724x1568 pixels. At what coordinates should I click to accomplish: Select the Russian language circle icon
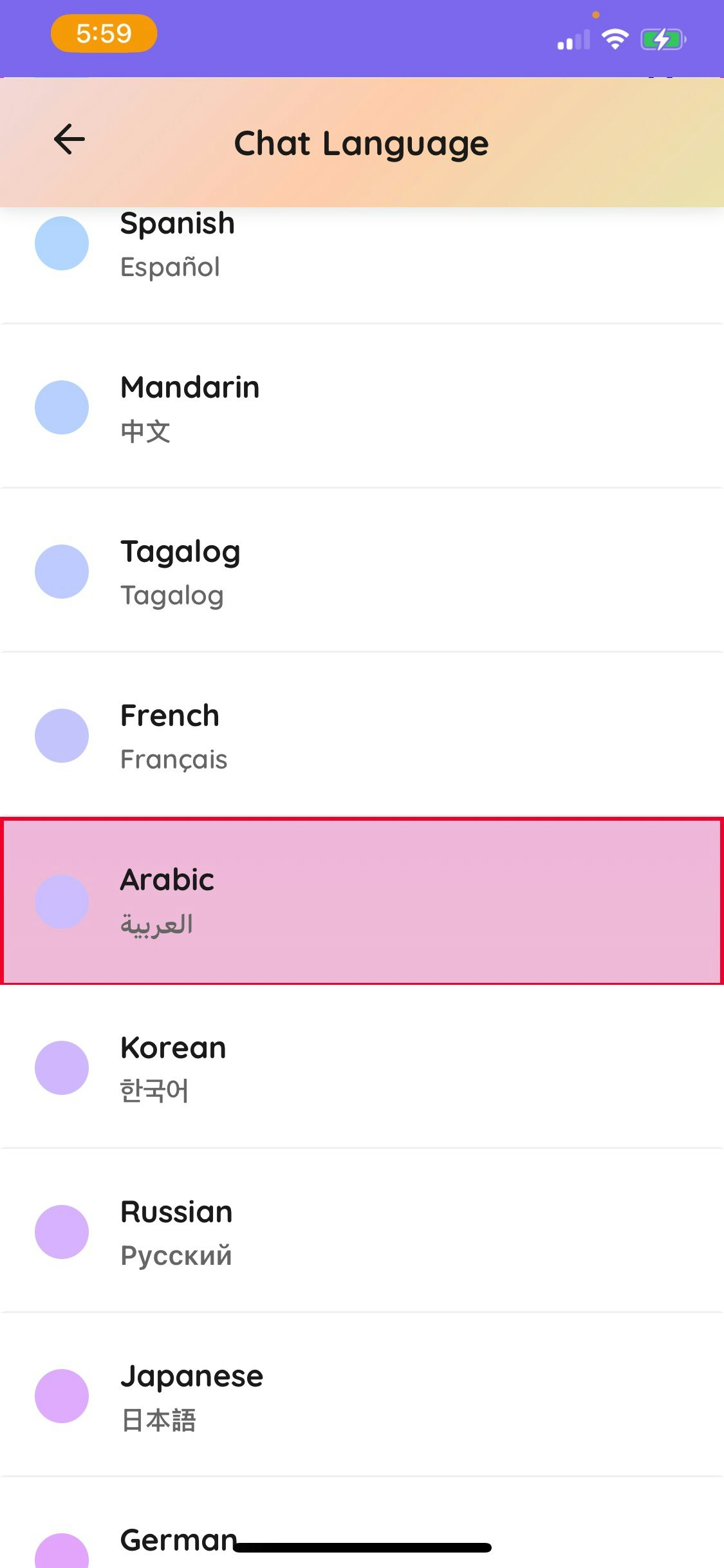pyautogui.click(x=62, y=1231)
